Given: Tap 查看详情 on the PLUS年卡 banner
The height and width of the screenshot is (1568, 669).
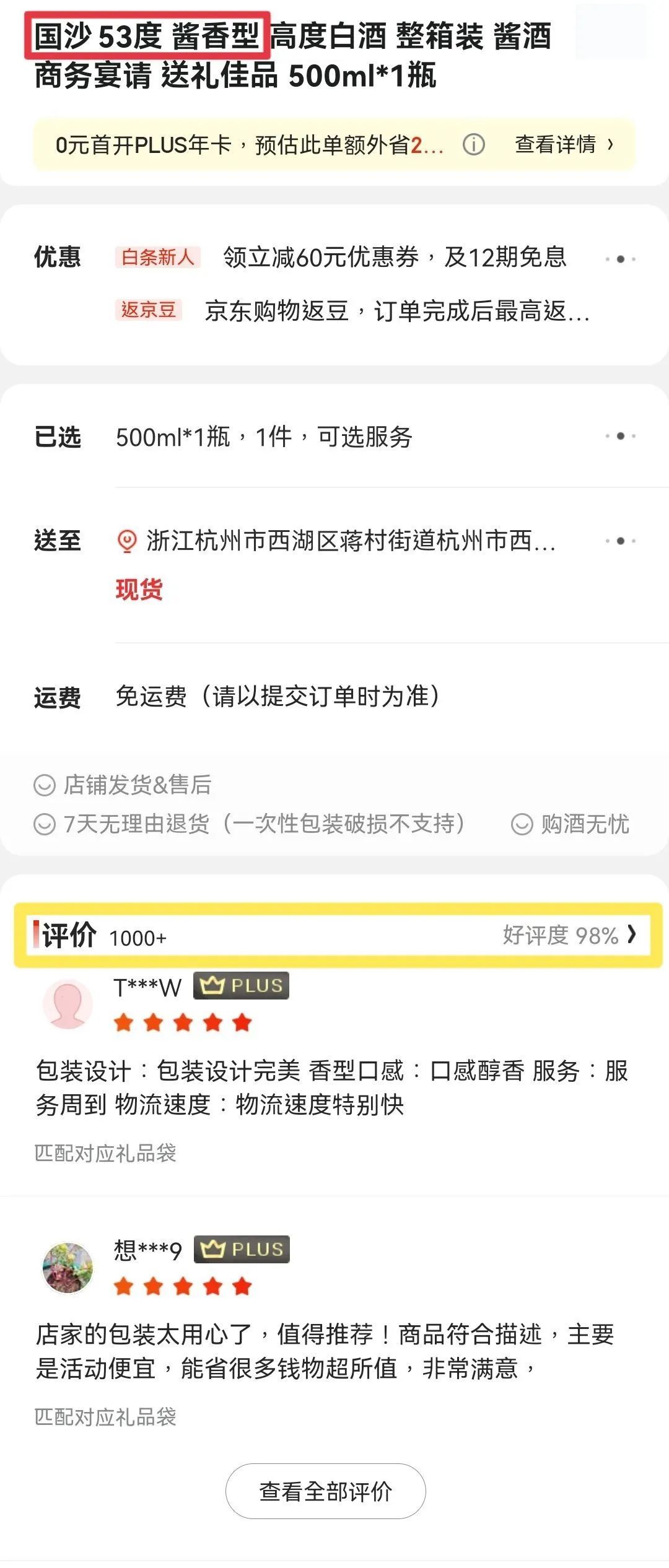Looking at the screenshot, I should 564,145.
